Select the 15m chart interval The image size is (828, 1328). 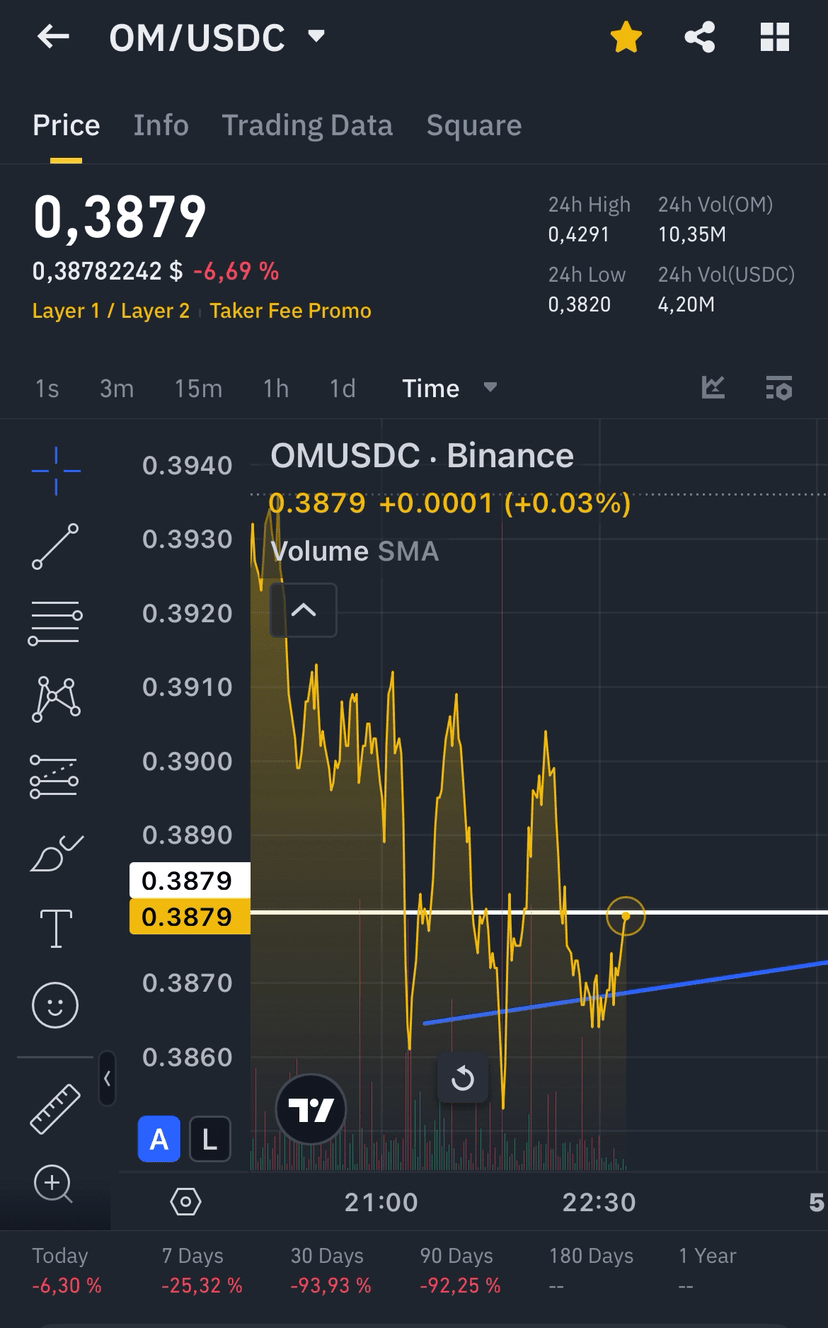point(198,388)
